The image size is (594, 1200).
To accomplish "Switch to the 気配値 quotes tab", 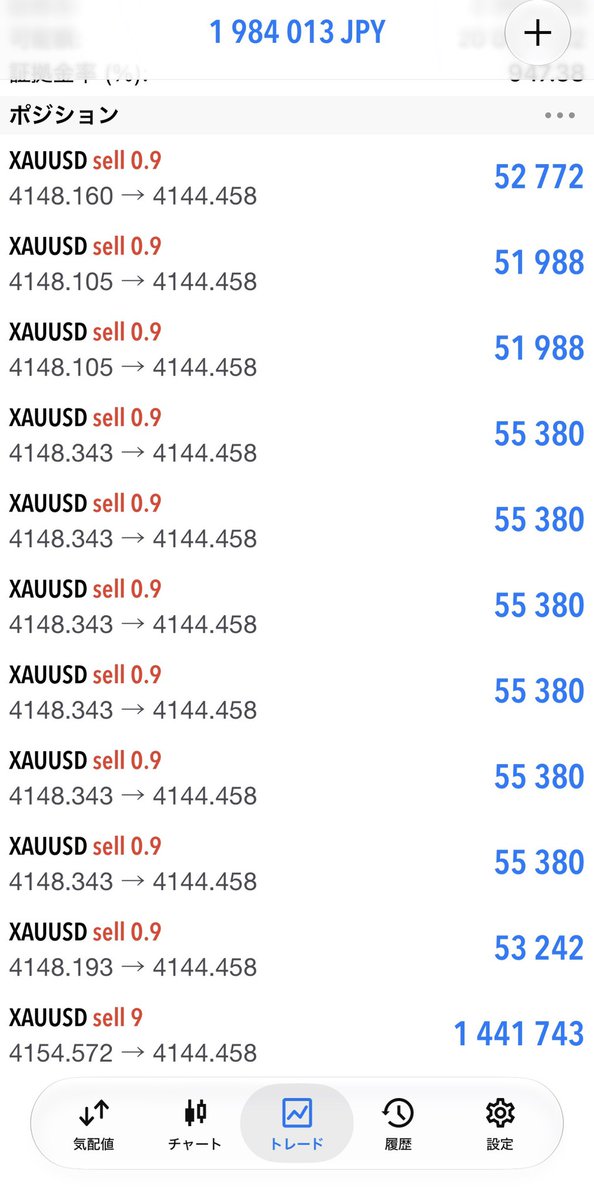I will click(95, 1124).
